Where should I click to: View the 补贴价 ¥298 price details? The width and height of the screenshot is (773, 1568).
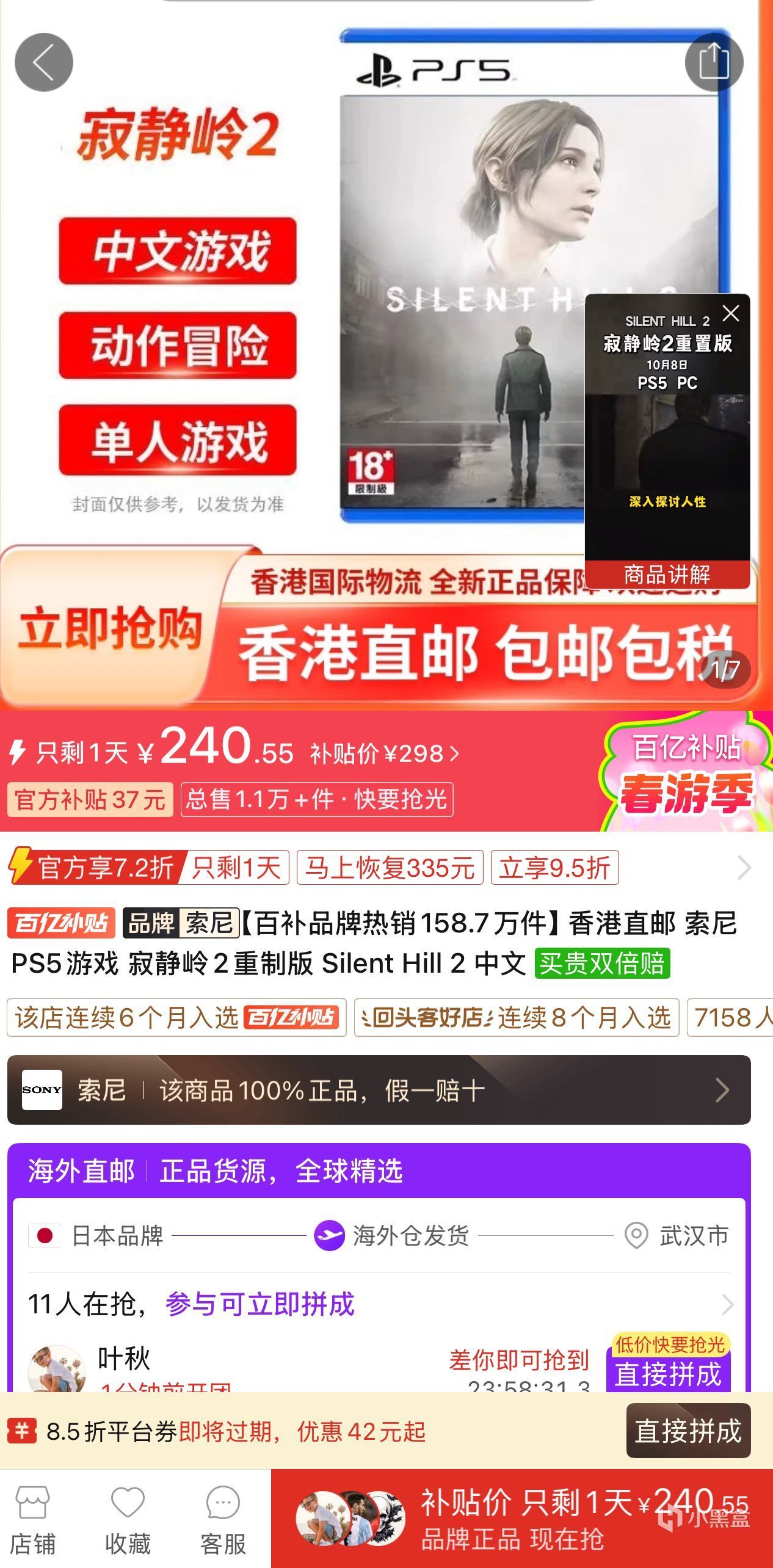tap(385, 754)
